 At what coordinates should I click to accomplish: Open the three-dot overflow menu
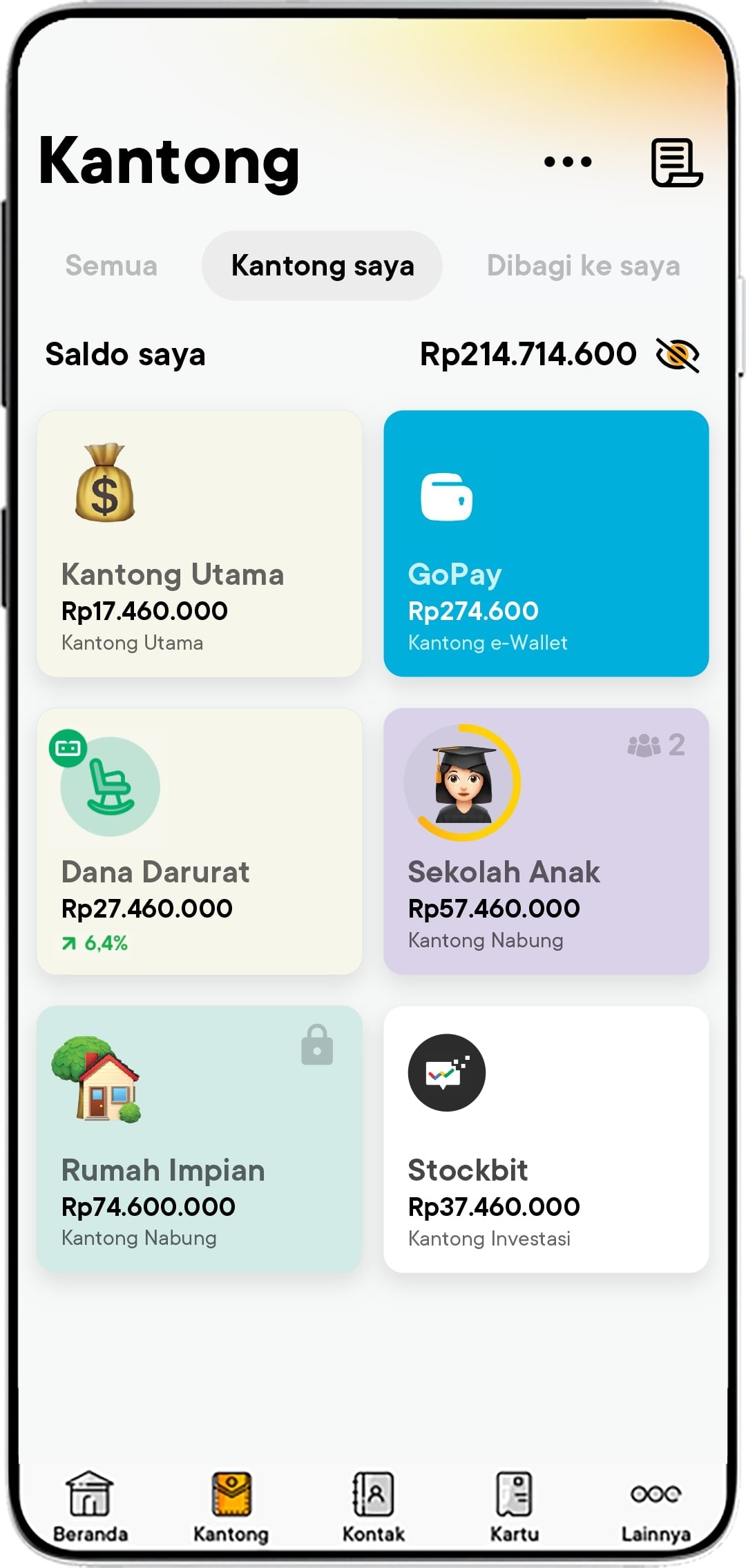point(568,162)
